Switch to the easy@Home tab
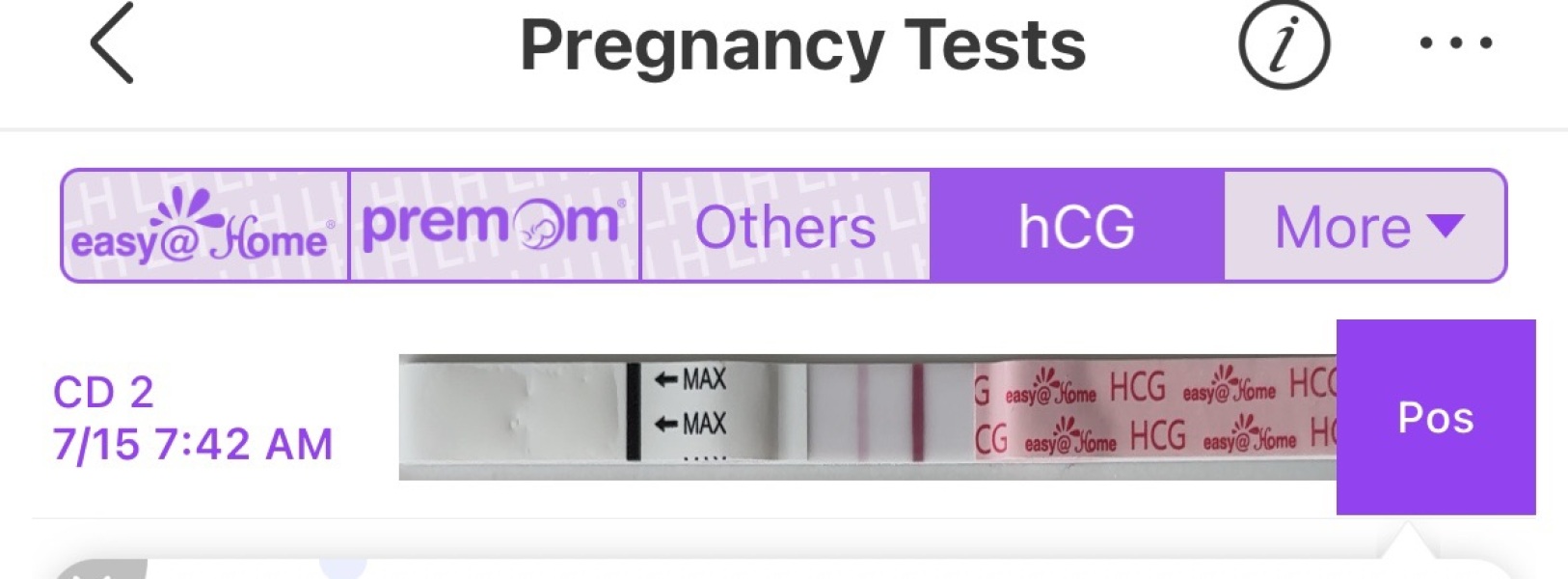The image size is (1568, 579). (x=204, y=227)
